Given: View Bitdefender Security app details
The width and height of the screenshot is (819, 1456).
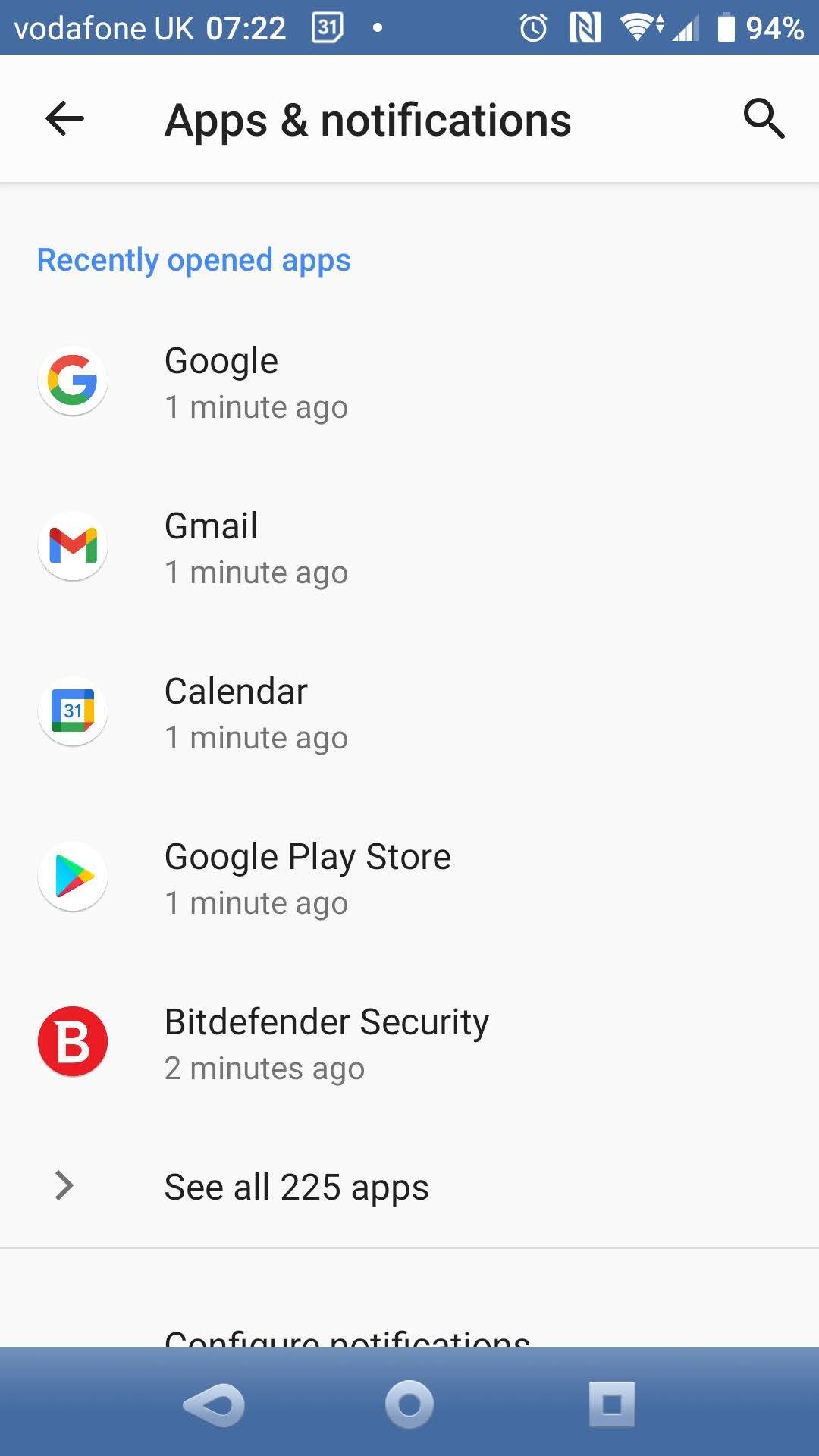Looking at the screenshot, I should click(326, 1043).
